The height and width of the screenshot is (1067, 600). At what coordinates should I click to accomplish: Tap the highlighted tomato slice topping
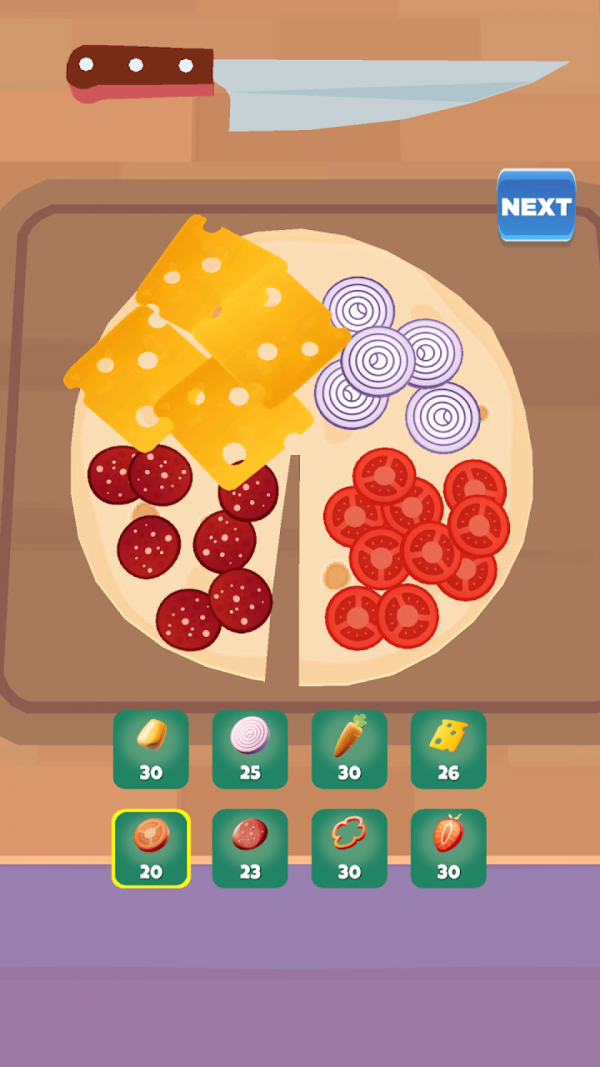coord(151,848)
